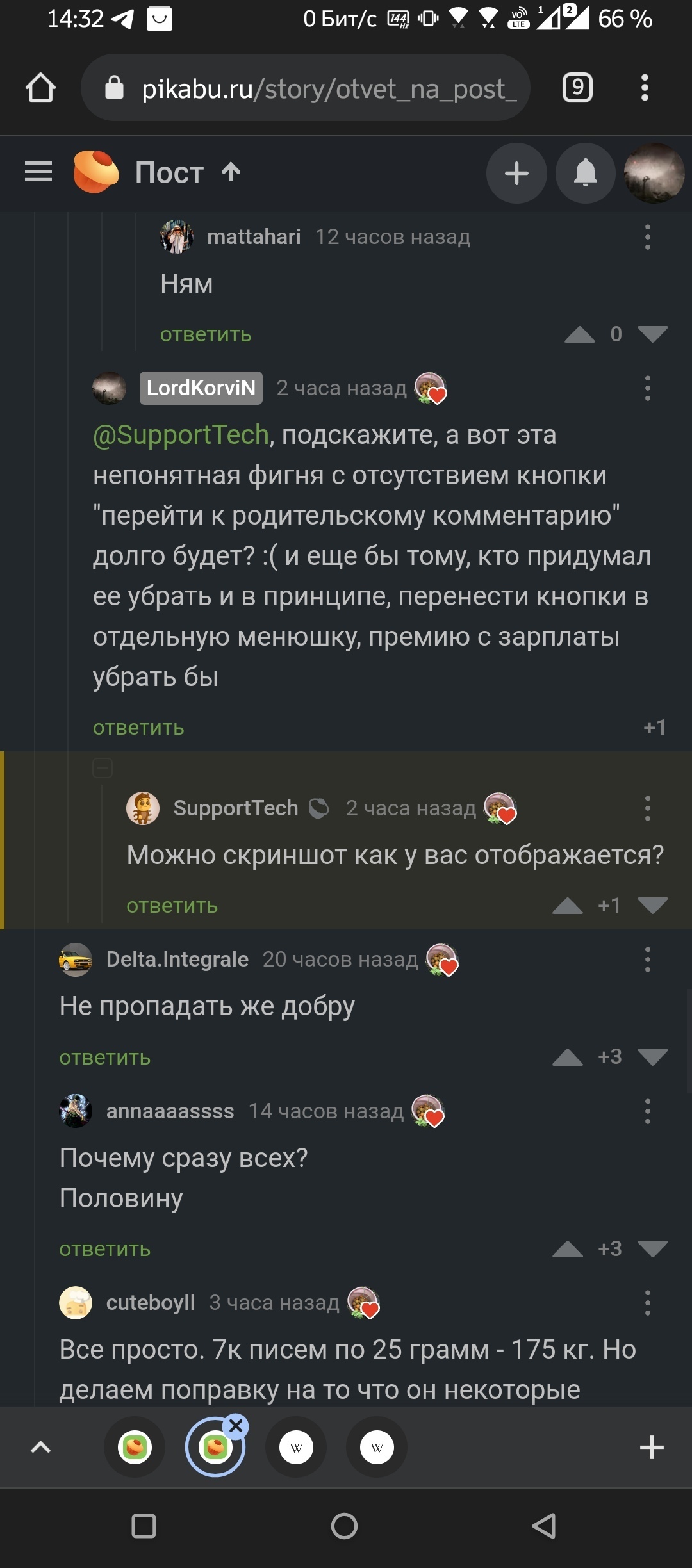Open the browser overflow menu
Image resolution: width=692 pixels, height=1568 pixels.
pos(645,88)
